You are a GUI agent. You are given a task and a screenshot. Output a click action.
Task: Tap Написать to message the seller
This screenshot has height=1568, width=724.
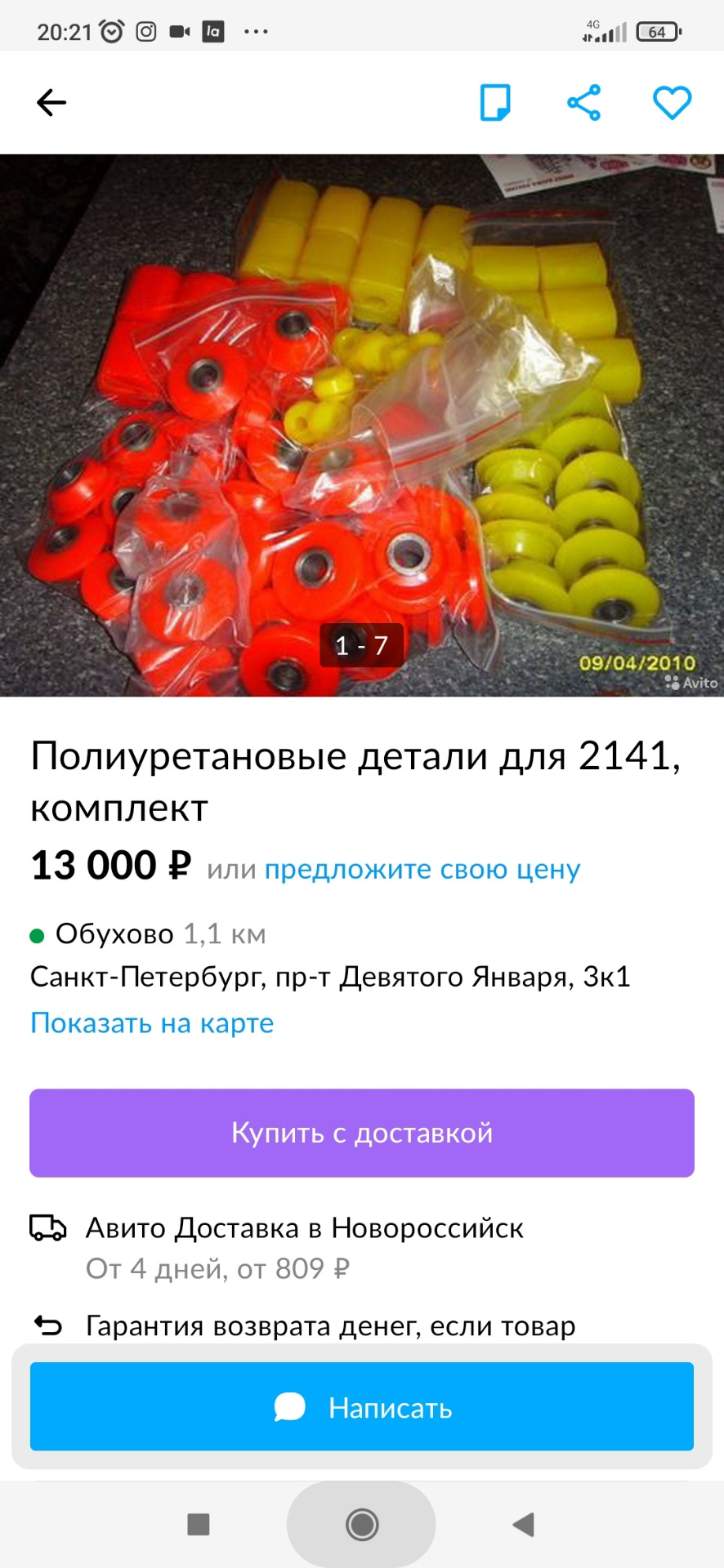click(x=362, y=1406)
